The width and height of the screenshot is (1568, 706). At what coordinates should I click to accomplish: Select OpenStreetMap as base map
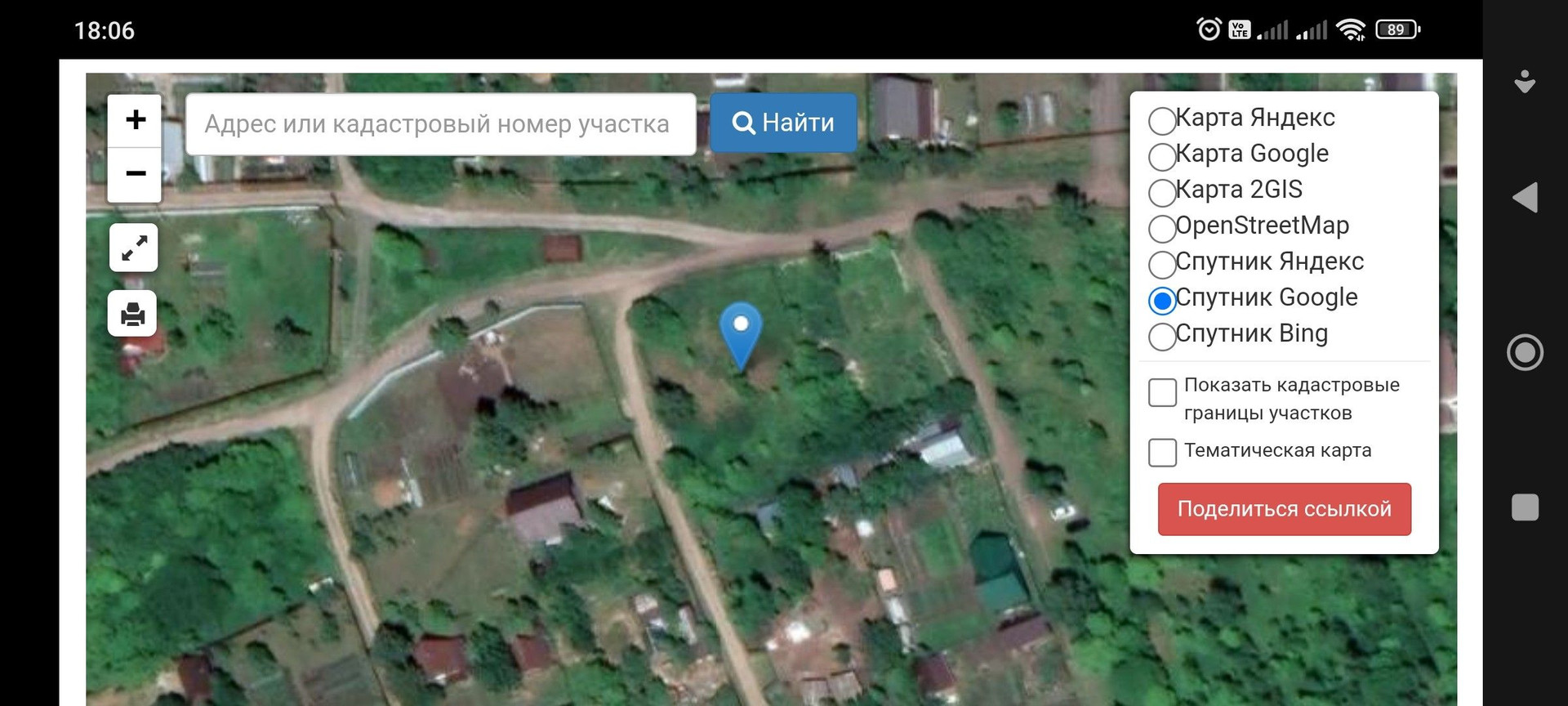click(x=1162, y=229)
